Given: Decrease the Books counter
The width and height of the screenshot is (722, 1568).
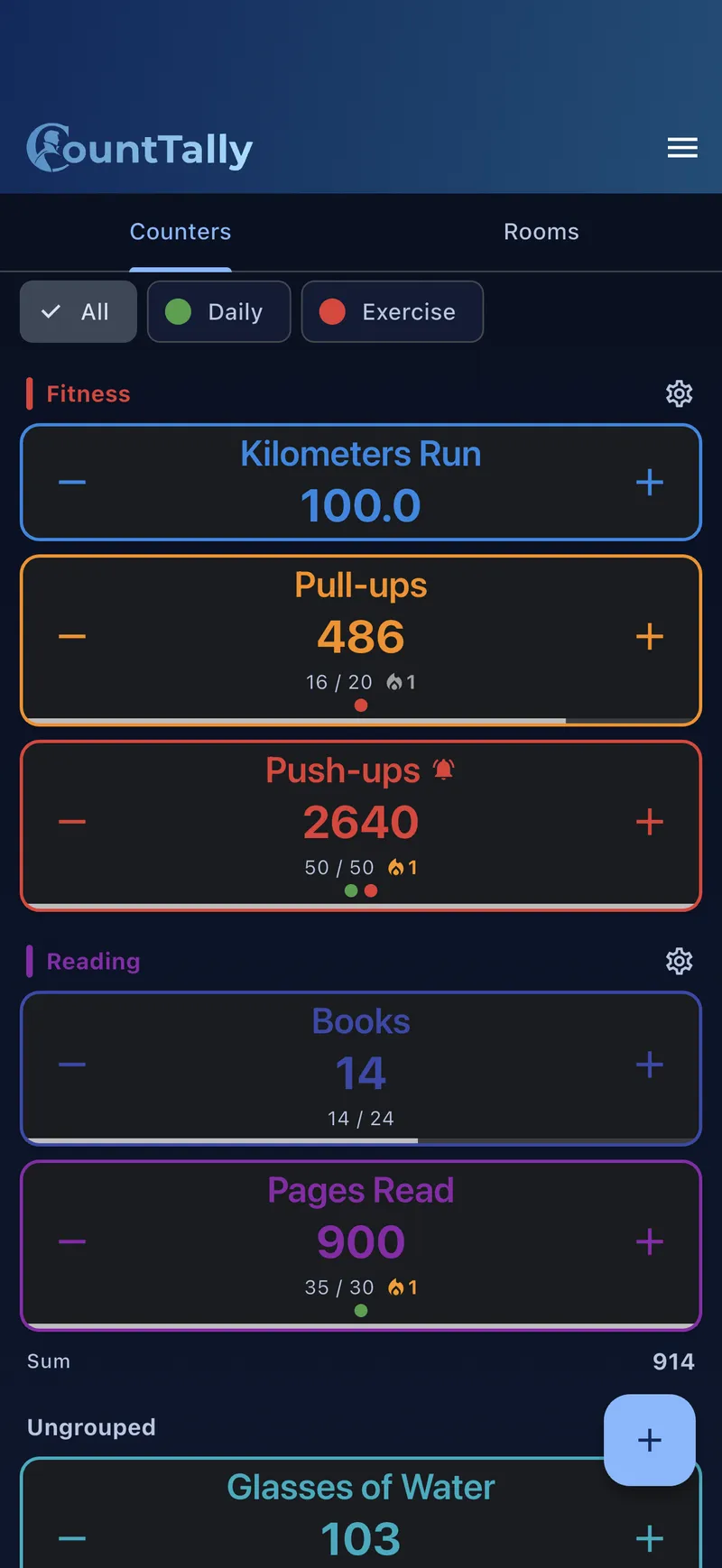Looking at the screenshot, I should 72,1065.
